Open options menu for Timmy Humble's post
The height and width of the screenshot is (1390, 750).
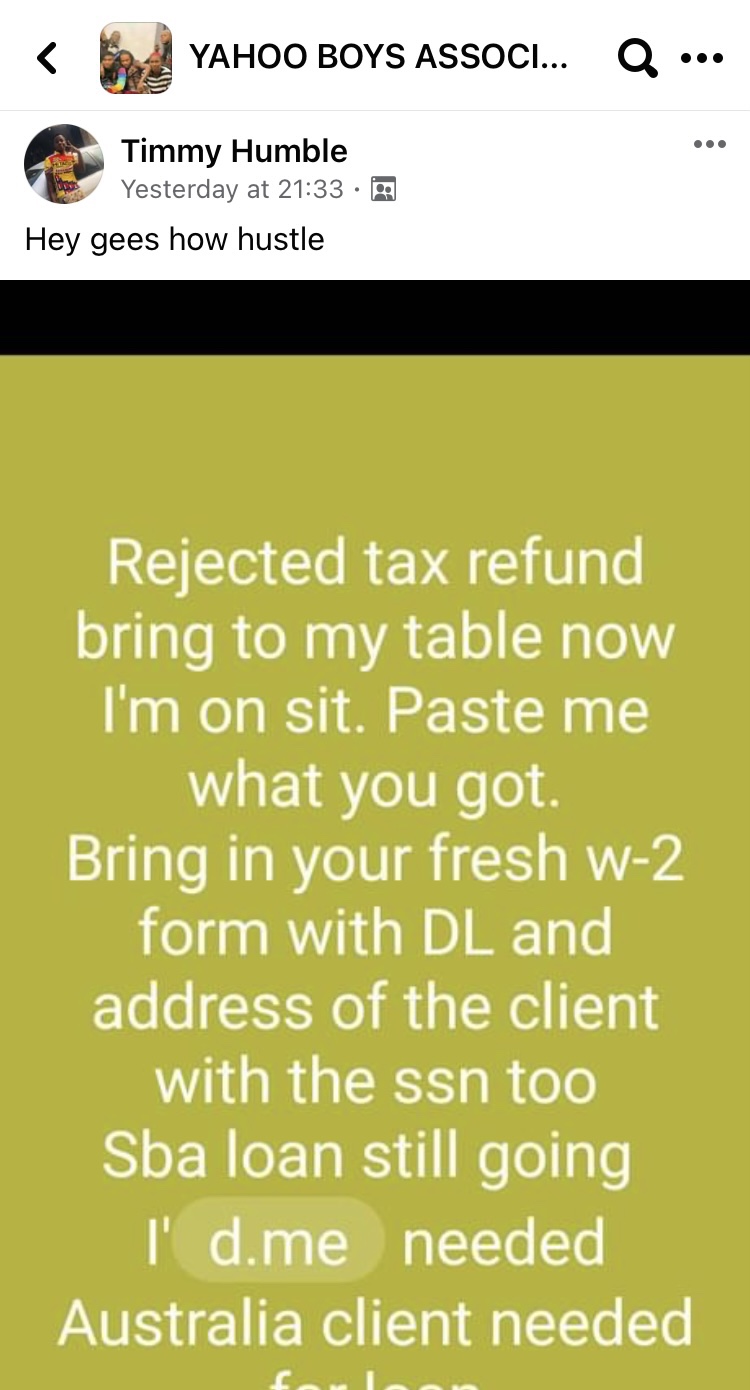(709, 144)
